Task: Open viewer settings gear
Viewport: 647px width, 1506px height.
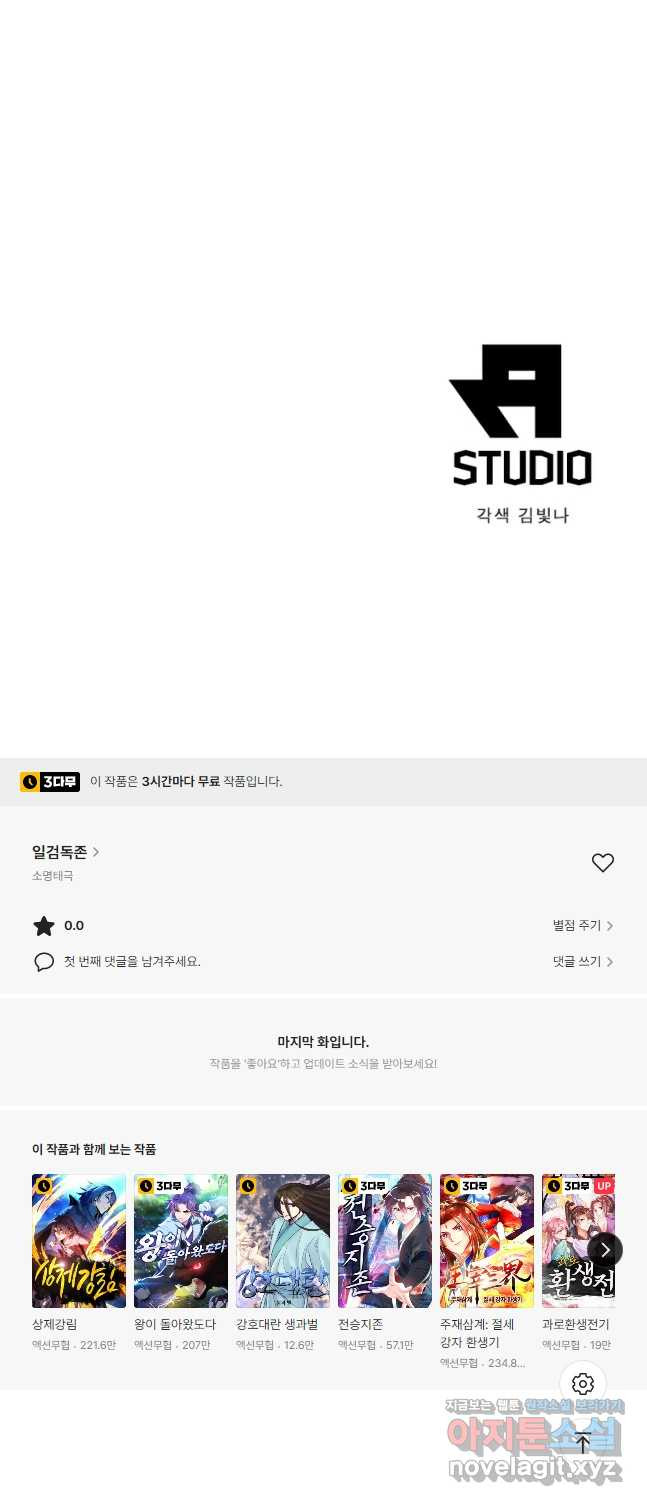Action: coord(583,1384)
